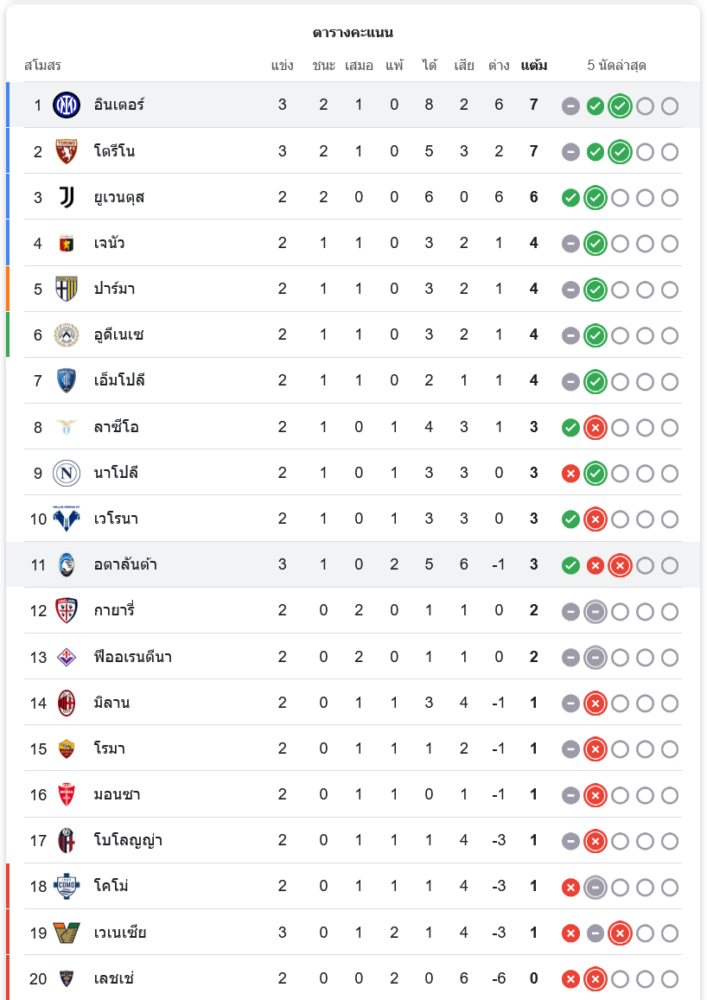This screenshot has width=707, height=1000.
Task: View โบโลญญ่า team details
Action: click(128, 841)
